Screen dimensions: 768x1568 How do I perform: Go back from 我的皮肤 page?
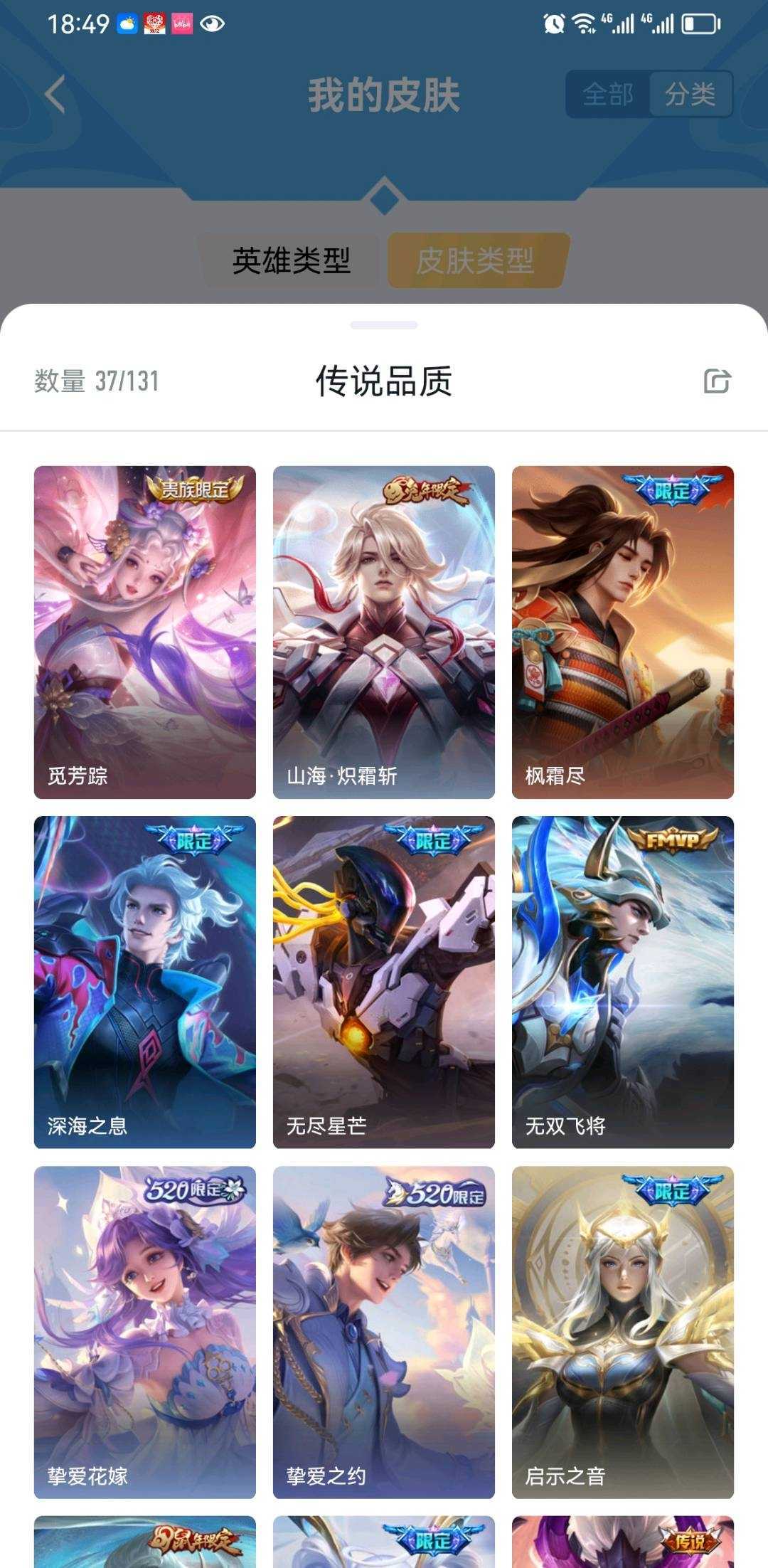[55, 95]
